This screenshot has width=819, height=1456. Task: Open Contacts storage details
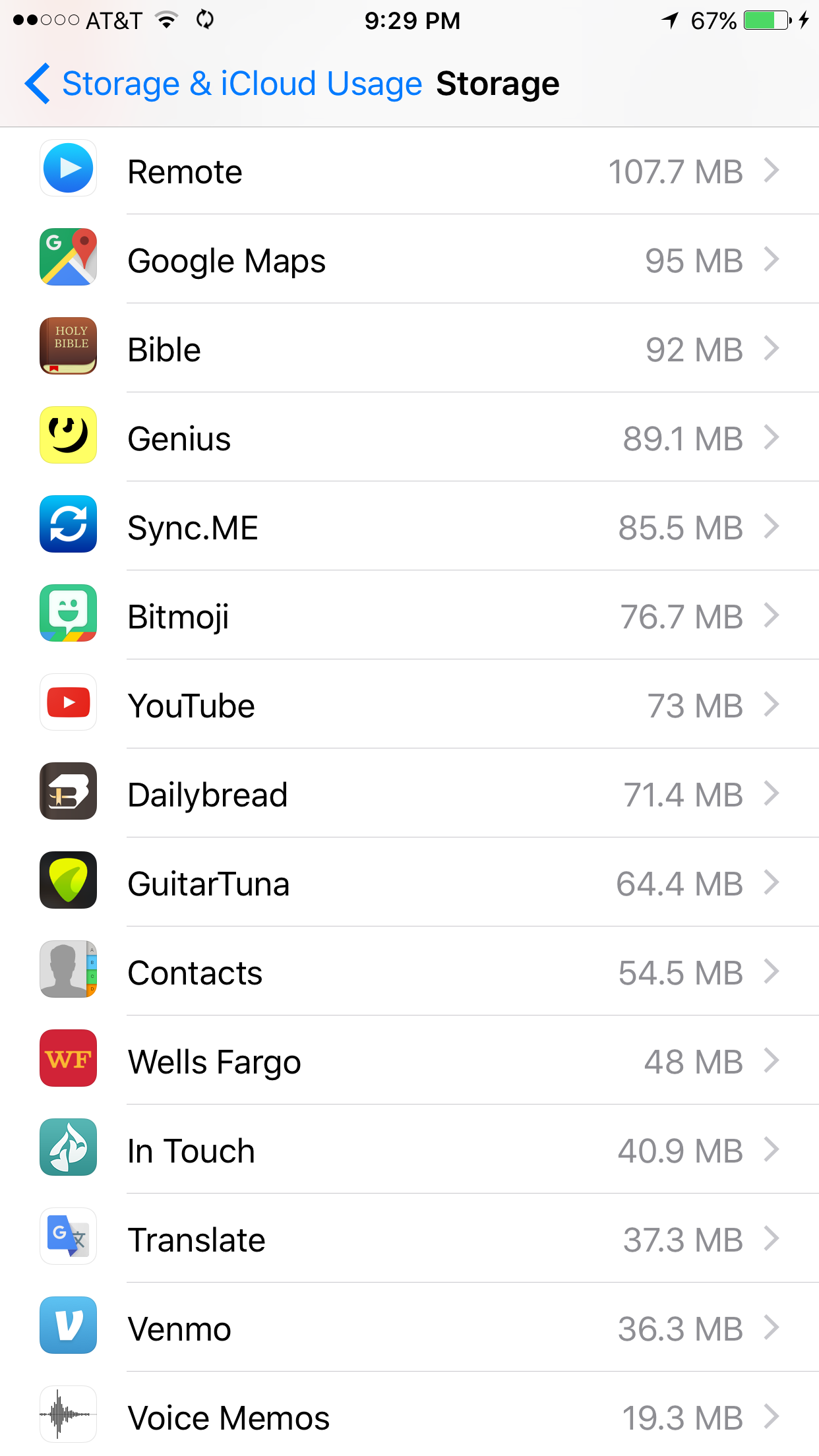[409, 973]
